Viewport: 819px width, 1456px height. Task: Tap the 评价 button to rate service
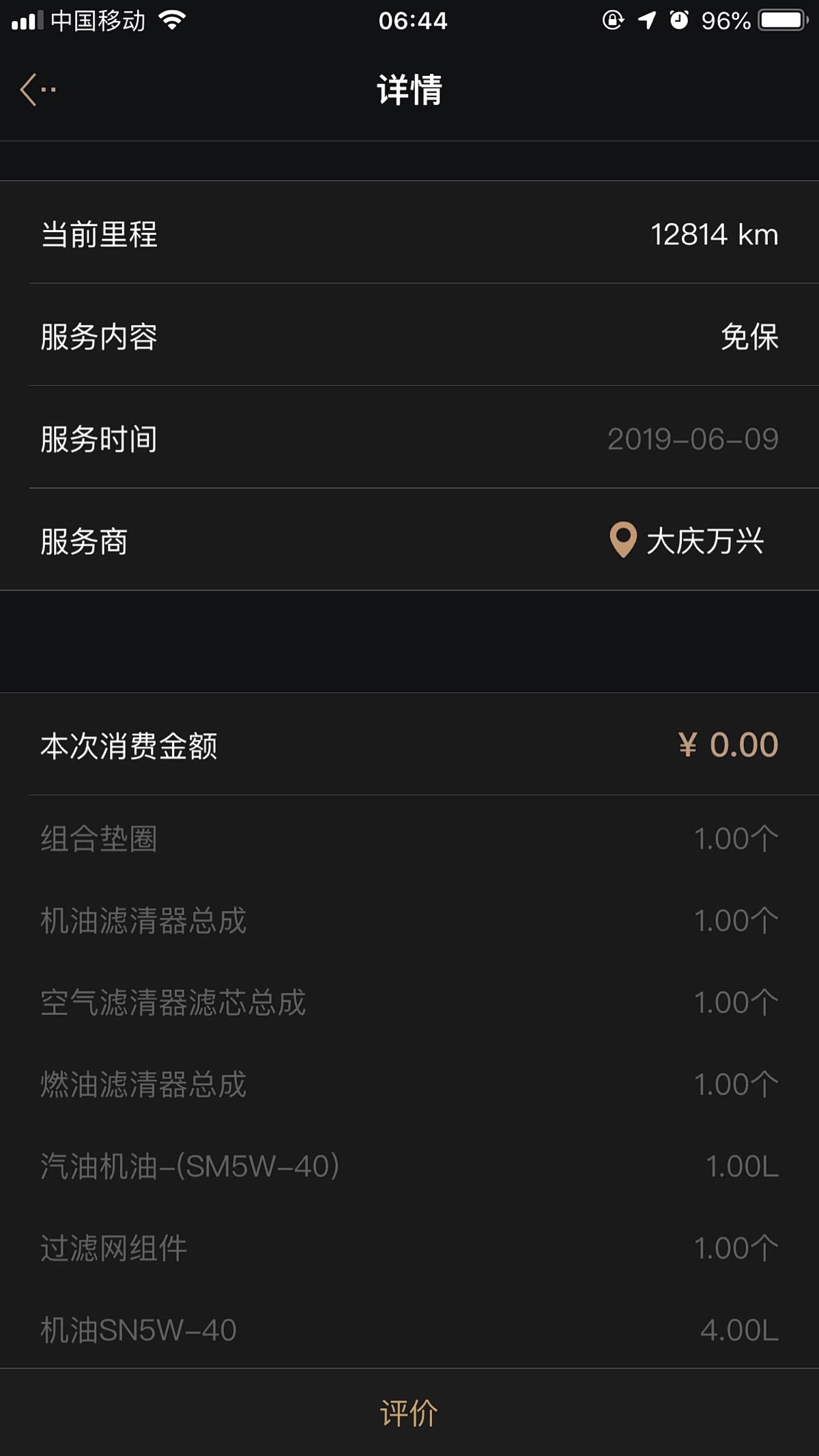(409, 1412)
